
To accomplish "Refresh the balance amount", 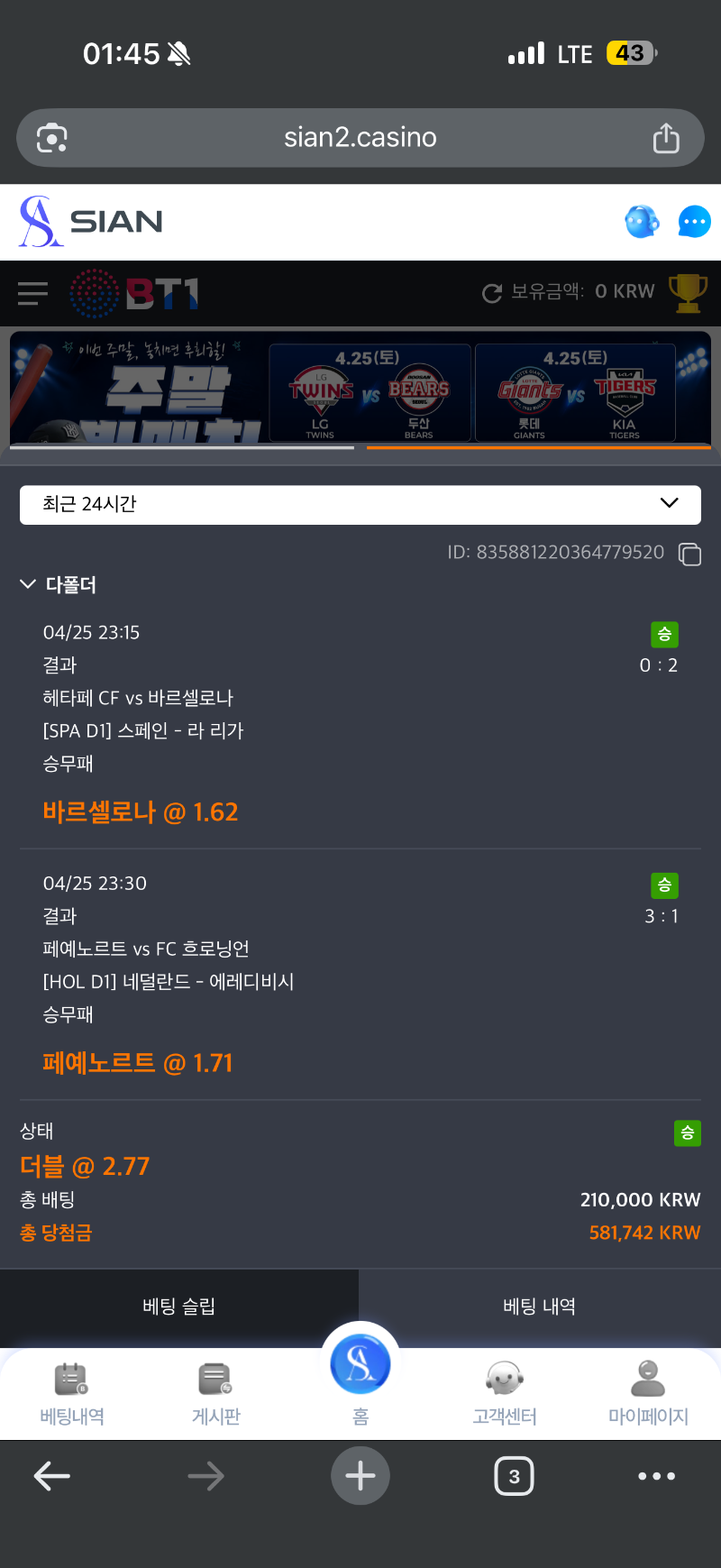I will (x=492, y=293).
